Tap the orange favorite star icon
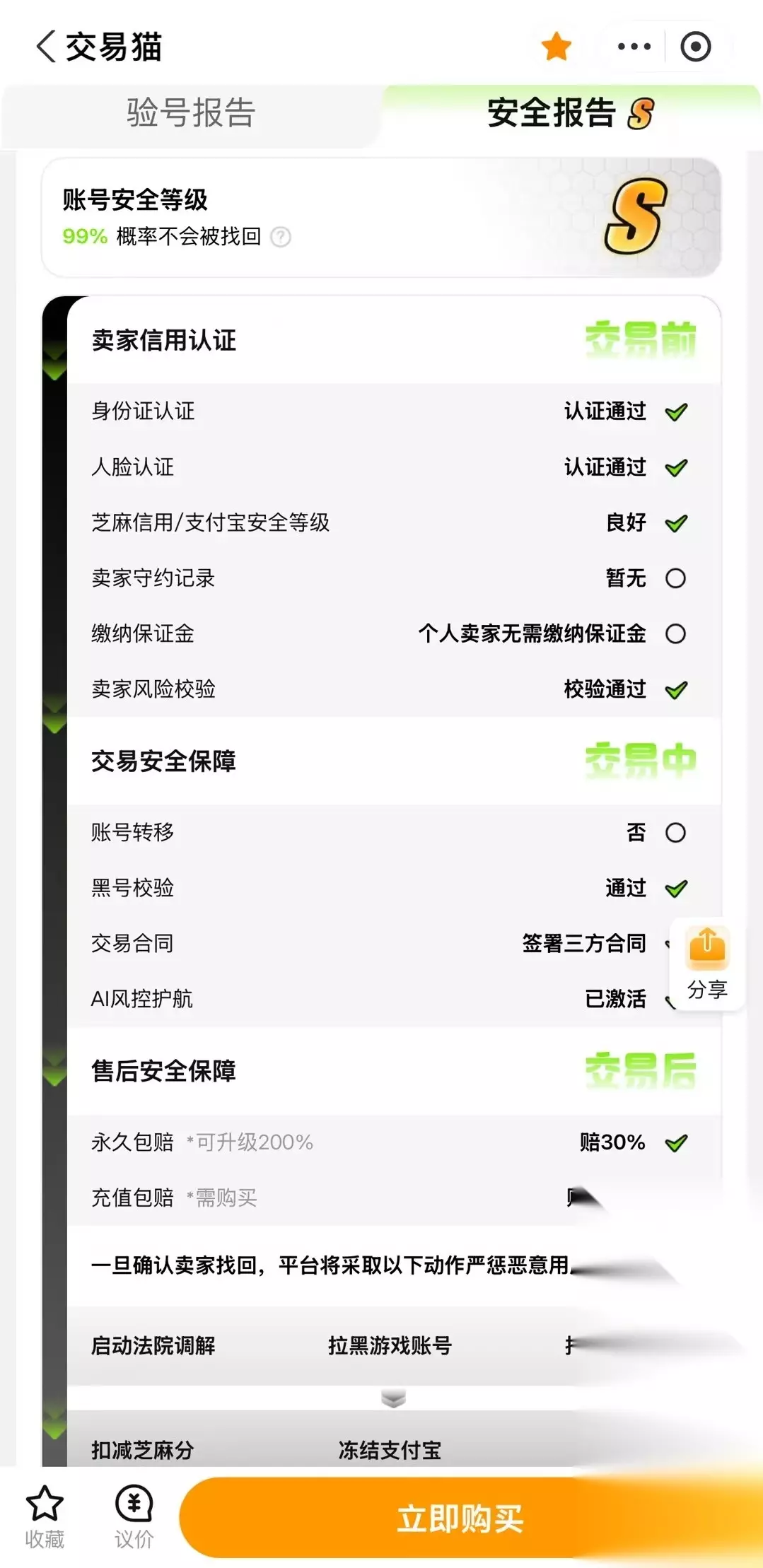This screenshot has height=1568, width=763. pyautogui.click(x=557, y=47)
